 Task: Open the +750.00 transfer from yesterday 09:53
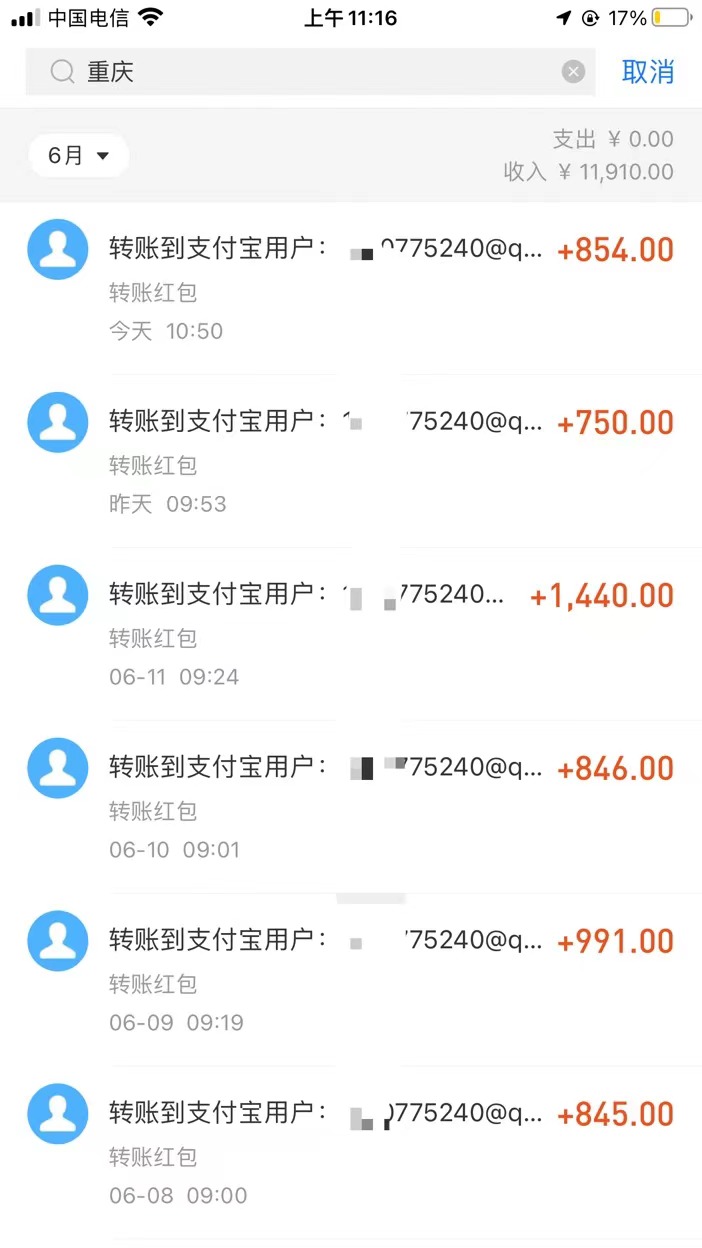pos(351,462)
